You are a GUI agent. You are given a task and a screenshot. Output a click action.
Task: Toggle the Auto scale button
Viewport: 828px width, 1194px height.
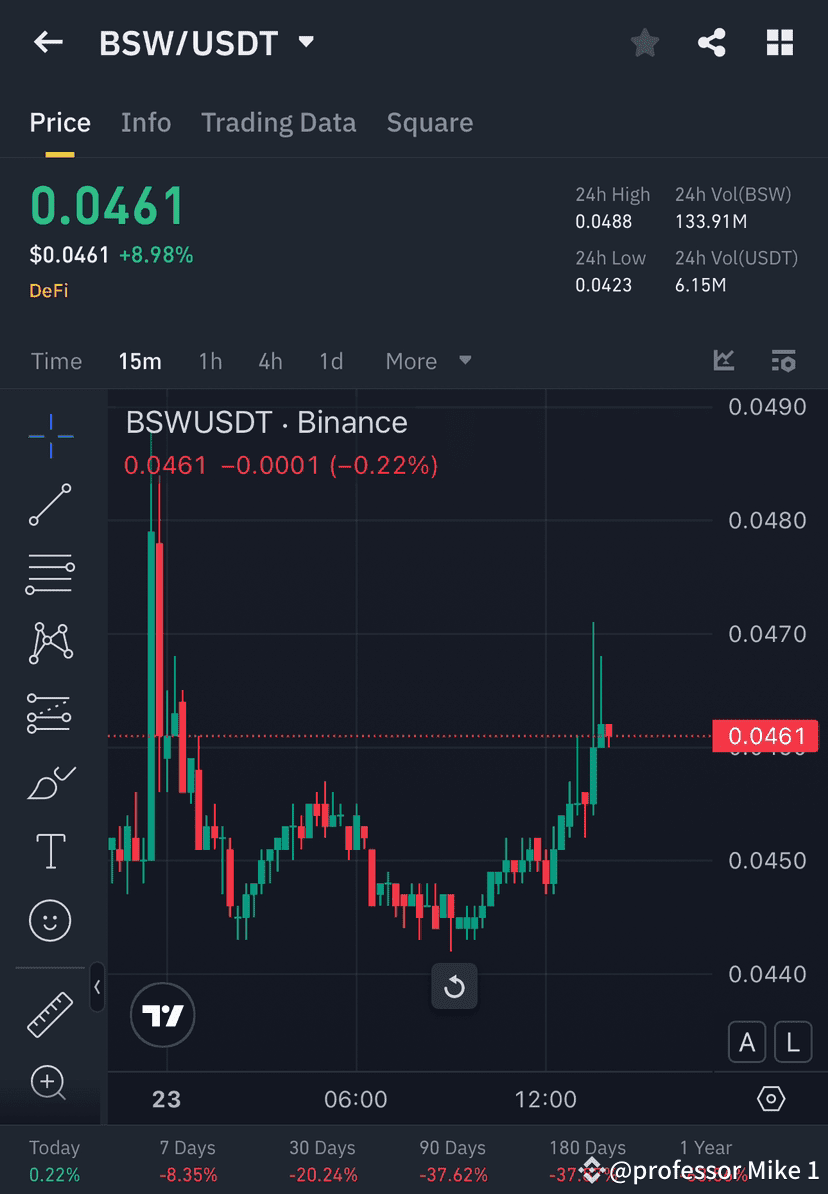(x=747, y=1042)
